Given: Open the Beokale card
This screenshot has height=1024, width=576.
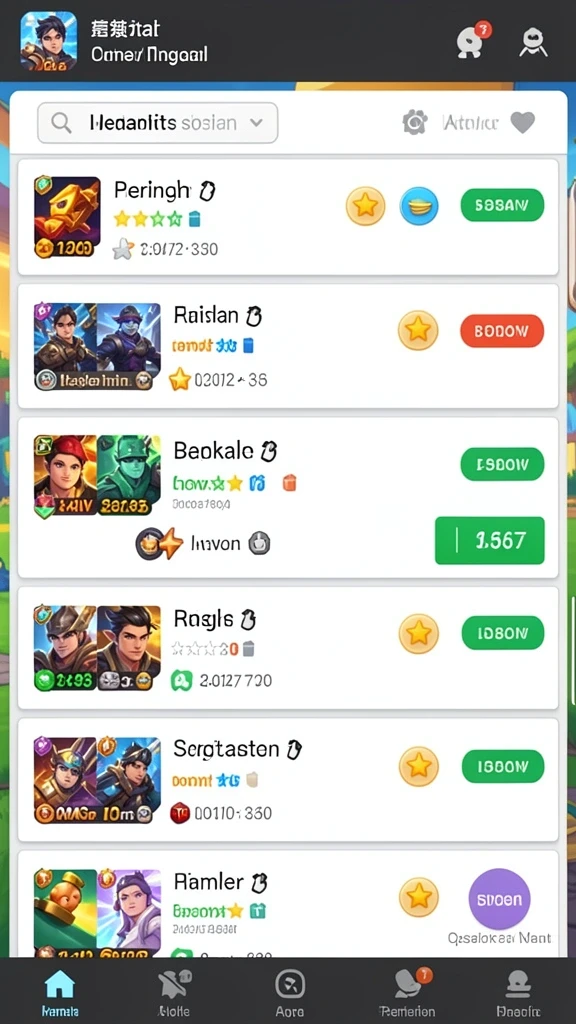Looking at the screenshot, I should pyautogui.click(x=288, y=498).
